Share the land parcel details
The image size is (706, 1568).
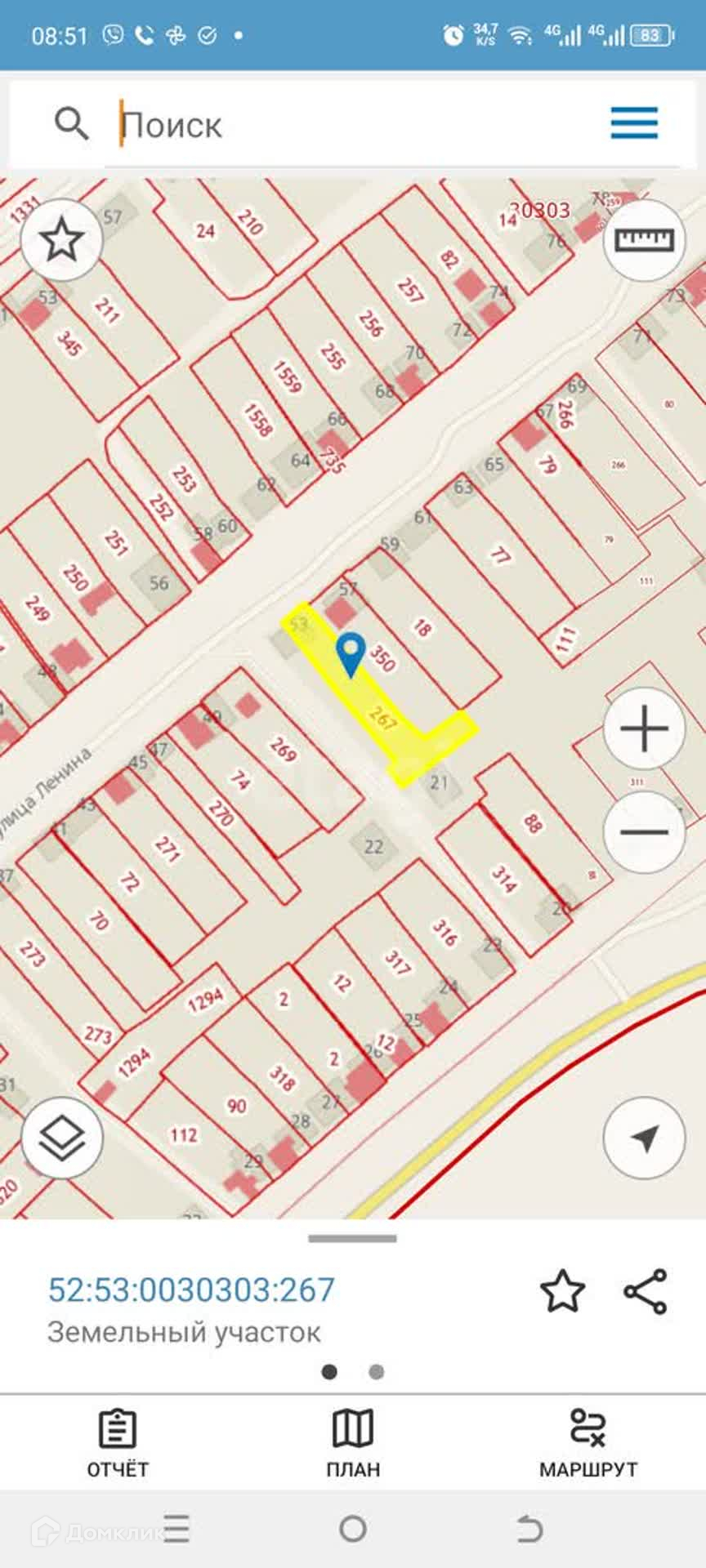point(646,1291)
